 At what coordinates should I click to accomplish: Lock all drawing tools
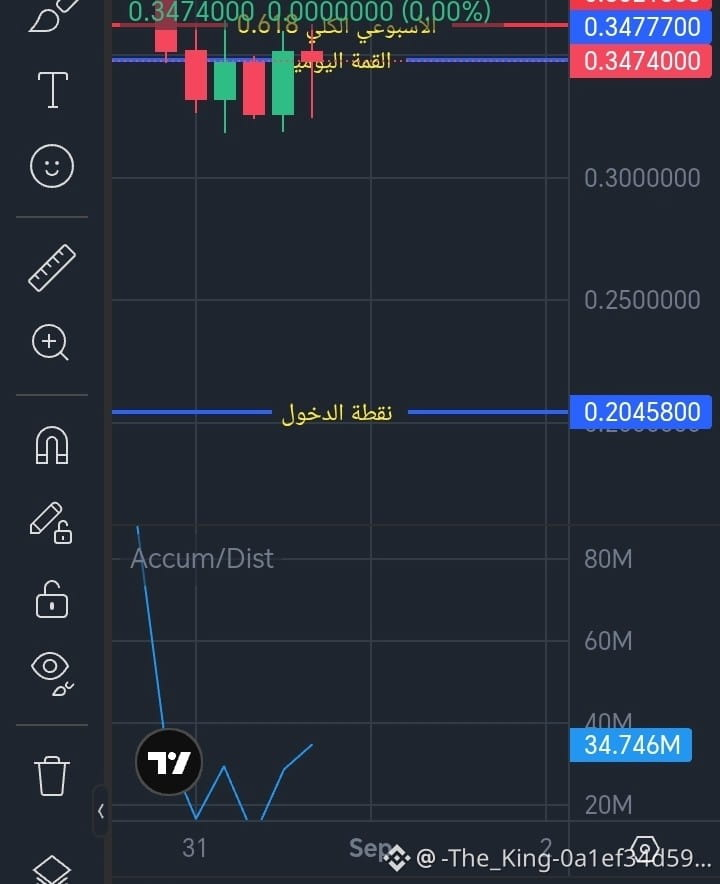(x=52, y=600)
